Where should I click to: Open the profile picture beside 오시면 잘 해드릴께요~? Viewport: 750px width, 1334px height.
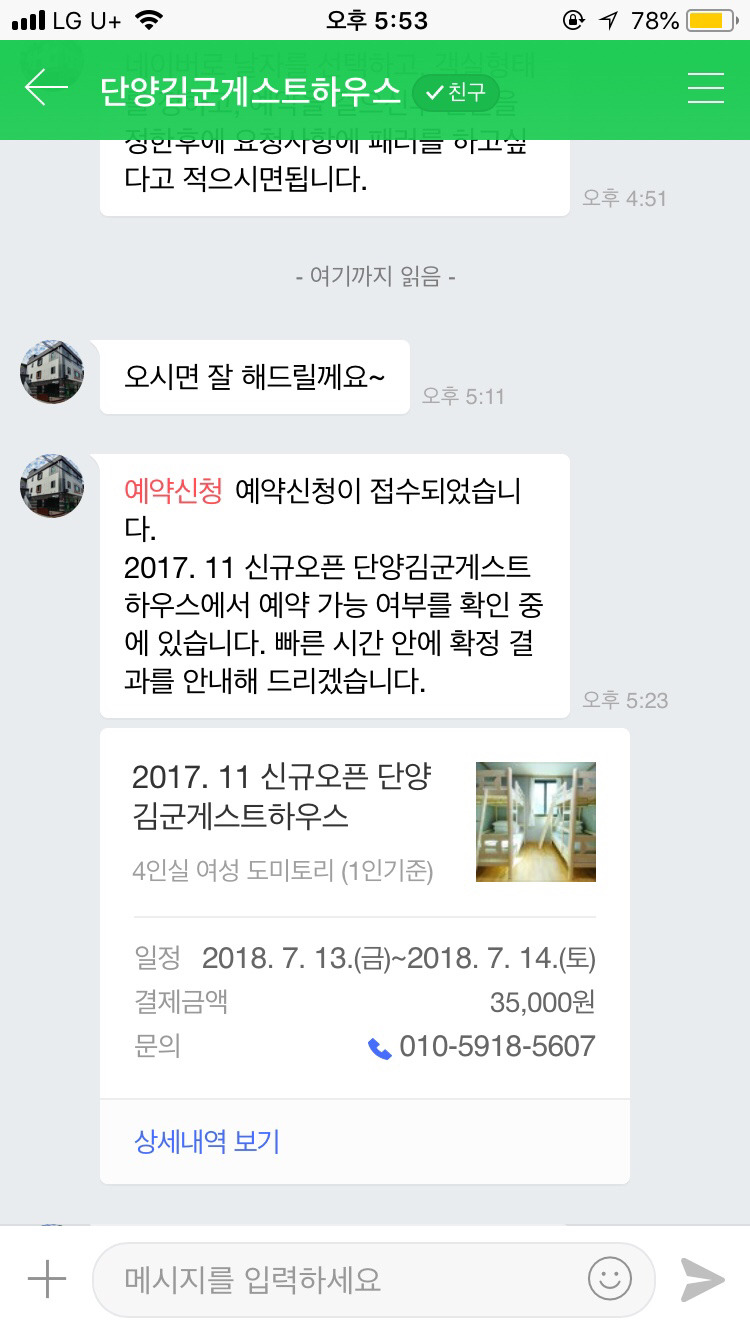click(x=52, y=372)
